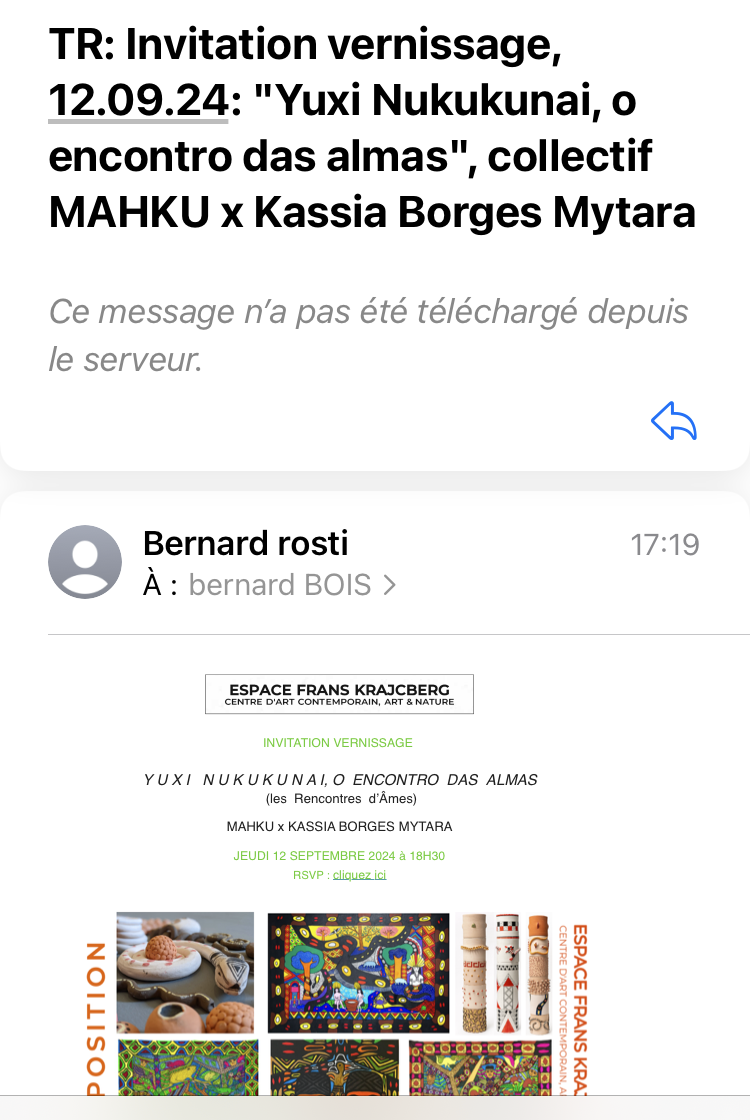Tap the reply arrow icon
Screen dimensions: 750x1120
[x=673, y=421]
